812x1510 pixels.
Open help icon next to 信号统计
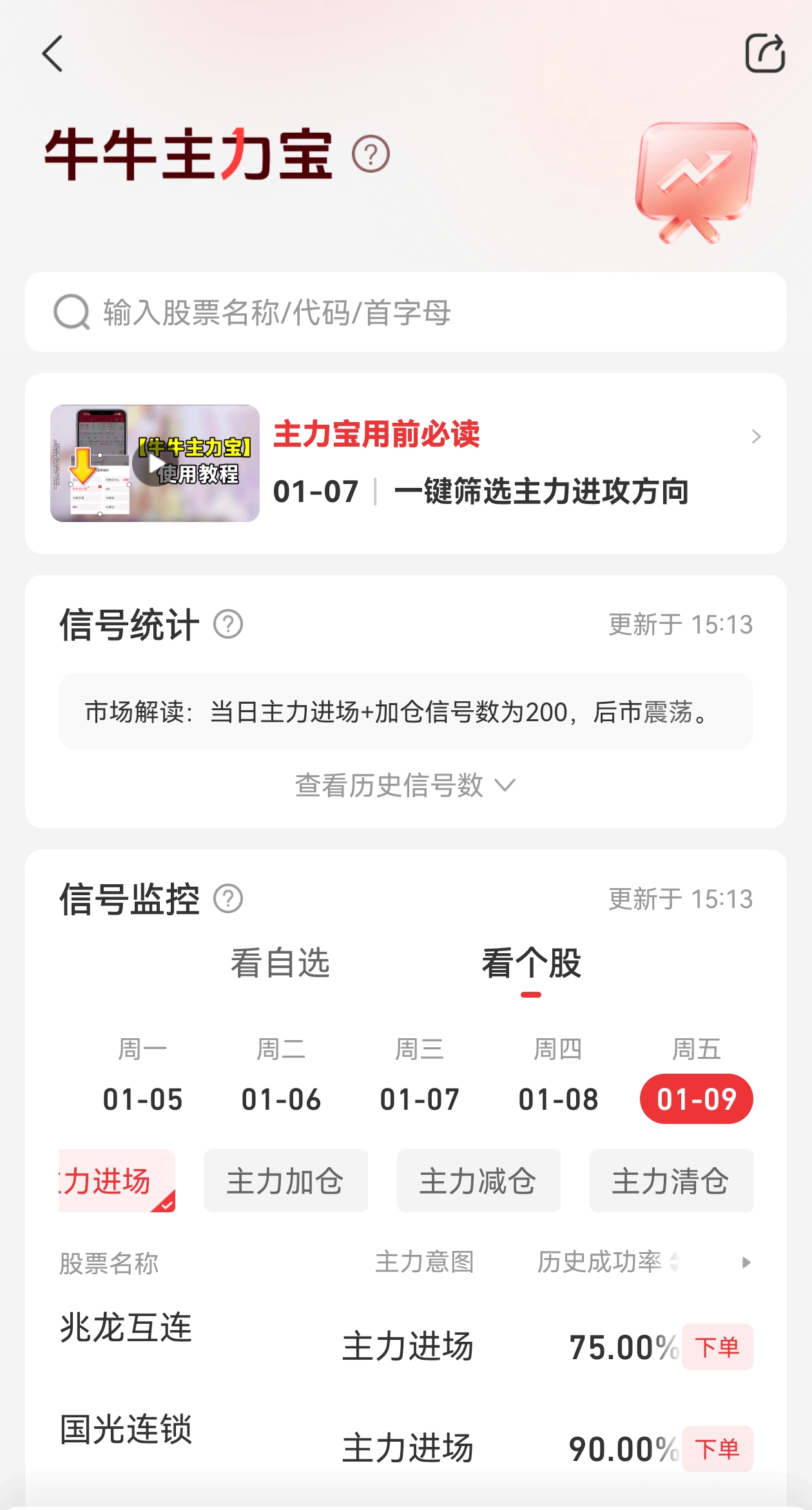pos(228,624)
